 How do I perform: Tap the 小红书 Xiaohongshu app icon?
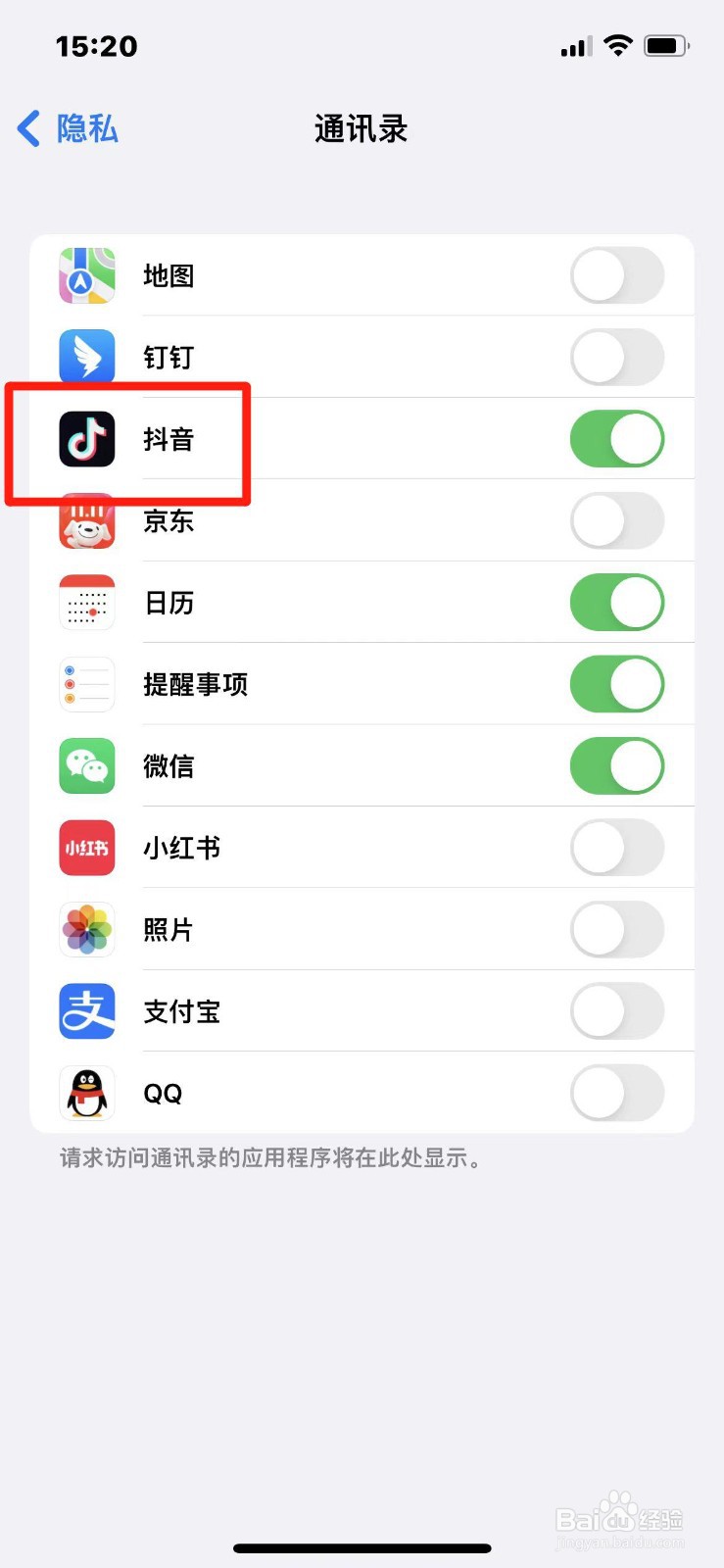pos(86,848)
